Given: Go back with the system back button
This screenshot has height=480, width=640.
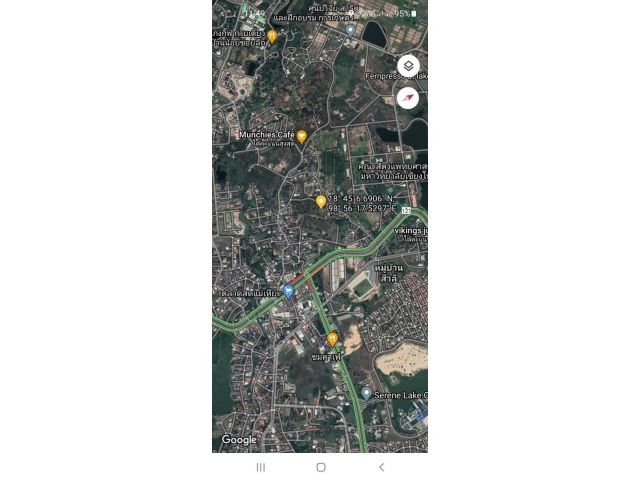Looking at the screenshot, I should (x=381, y=467).
